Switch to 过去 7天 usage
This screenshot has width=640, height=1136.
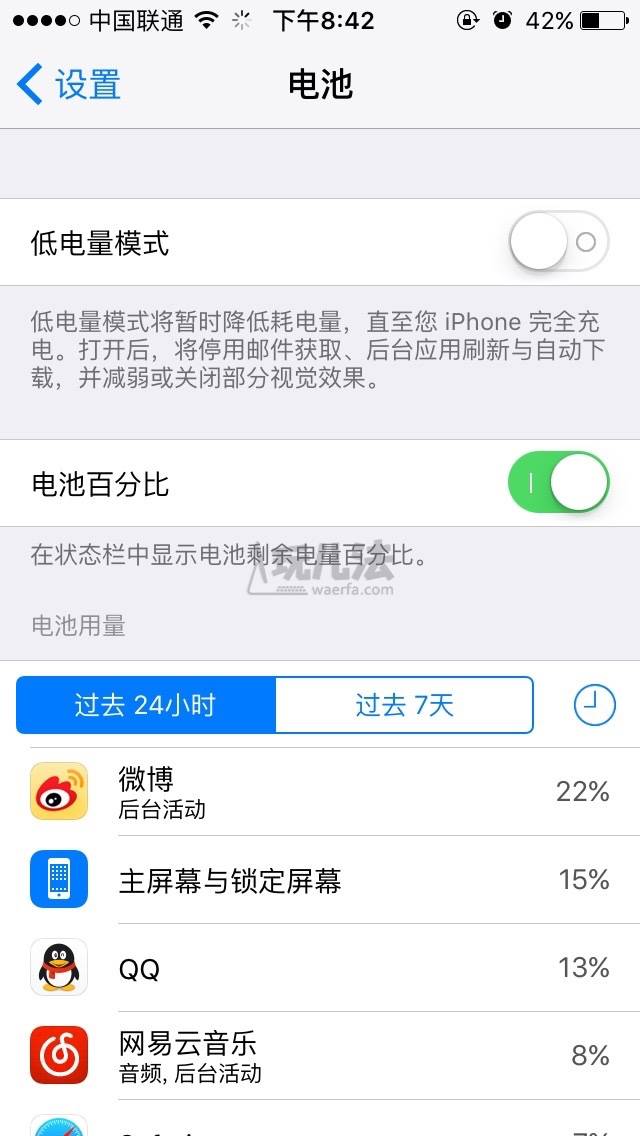[x=404, y=705]
